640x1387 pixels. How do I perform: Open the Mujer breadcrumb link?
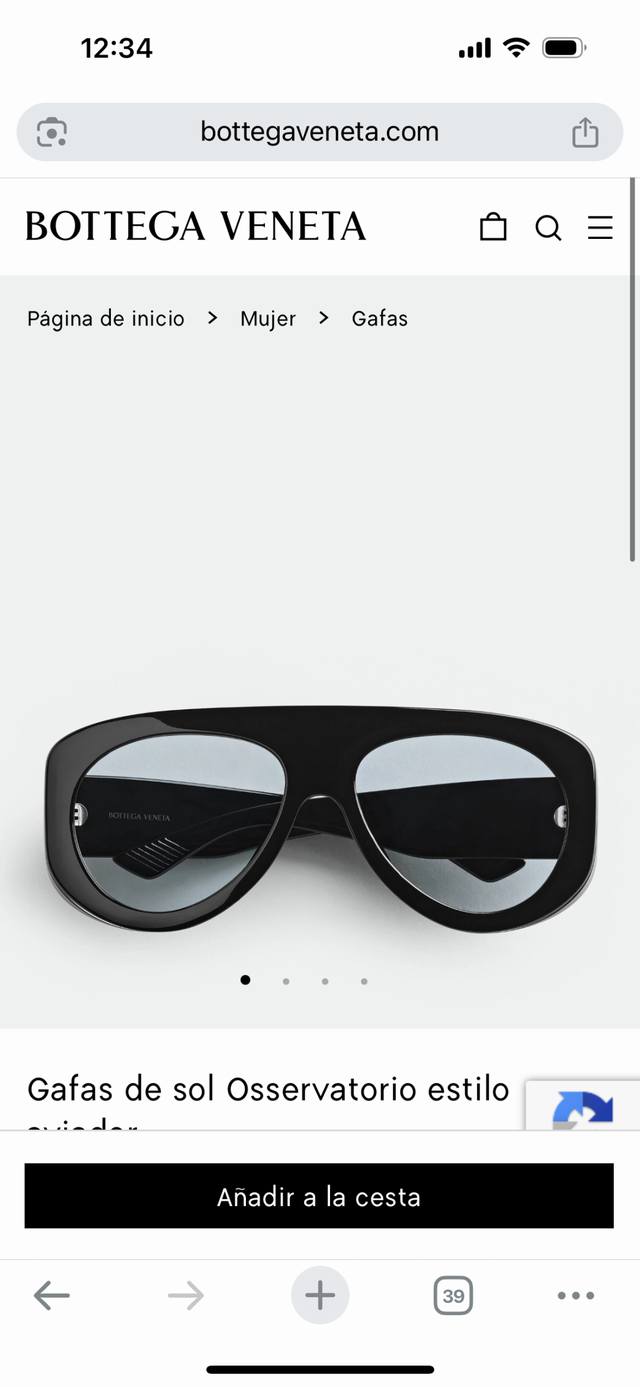[268, 318]
